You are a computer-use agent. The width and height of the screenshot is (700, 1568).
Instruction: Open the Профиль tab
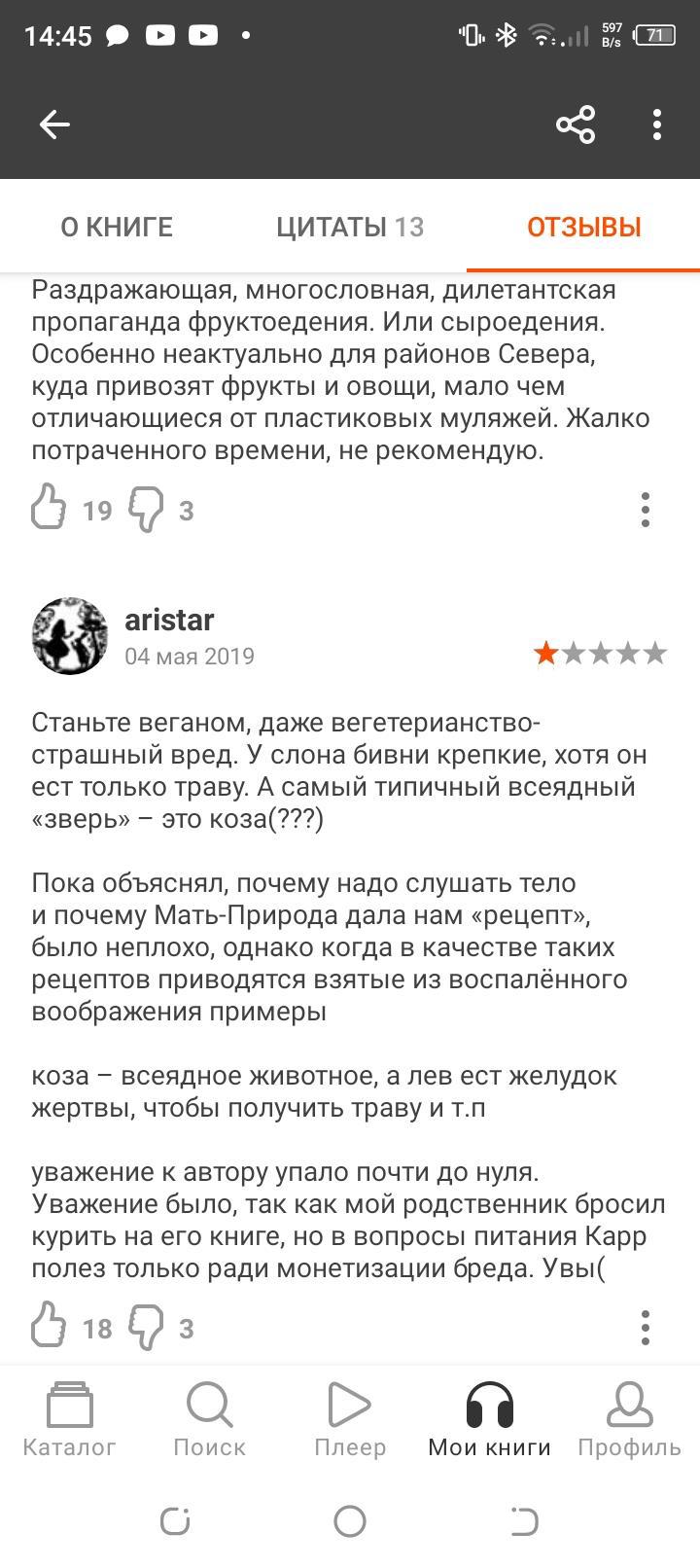[629, 1420]
